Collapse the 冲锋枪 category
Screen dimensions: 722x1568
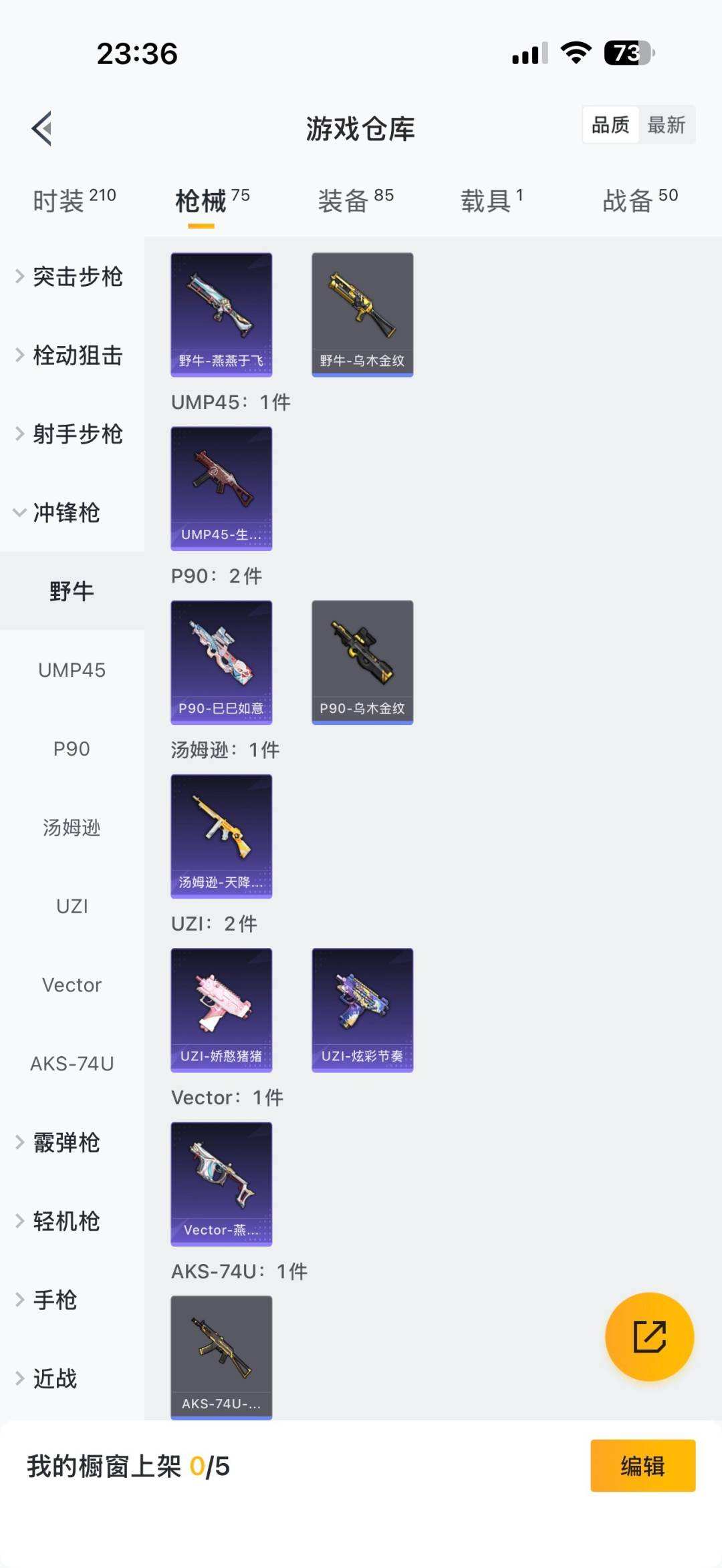coord(66,513)
